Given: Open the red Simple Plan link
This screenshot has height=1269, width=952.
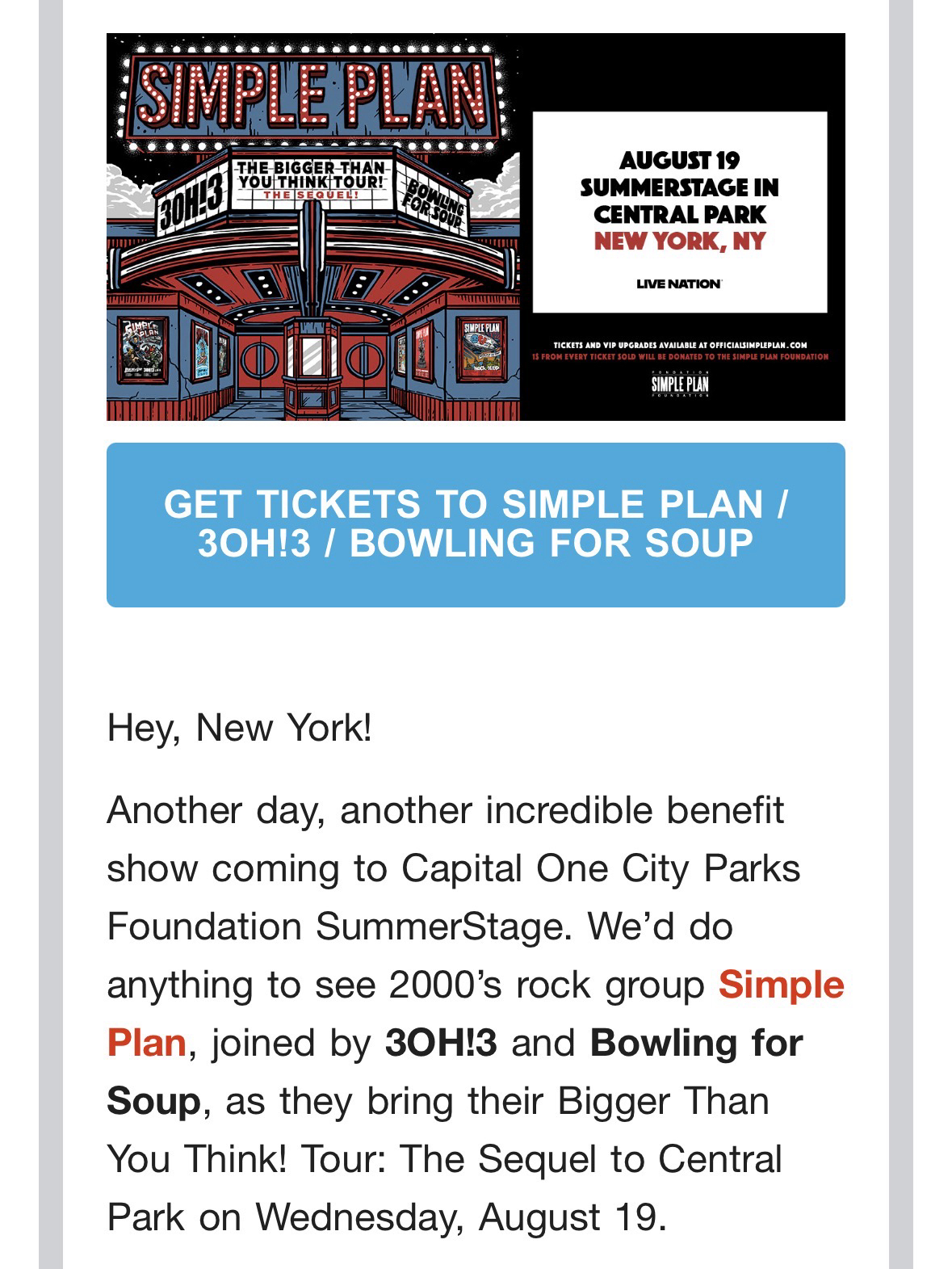Looking at the screenshot, I should [780, 985].
